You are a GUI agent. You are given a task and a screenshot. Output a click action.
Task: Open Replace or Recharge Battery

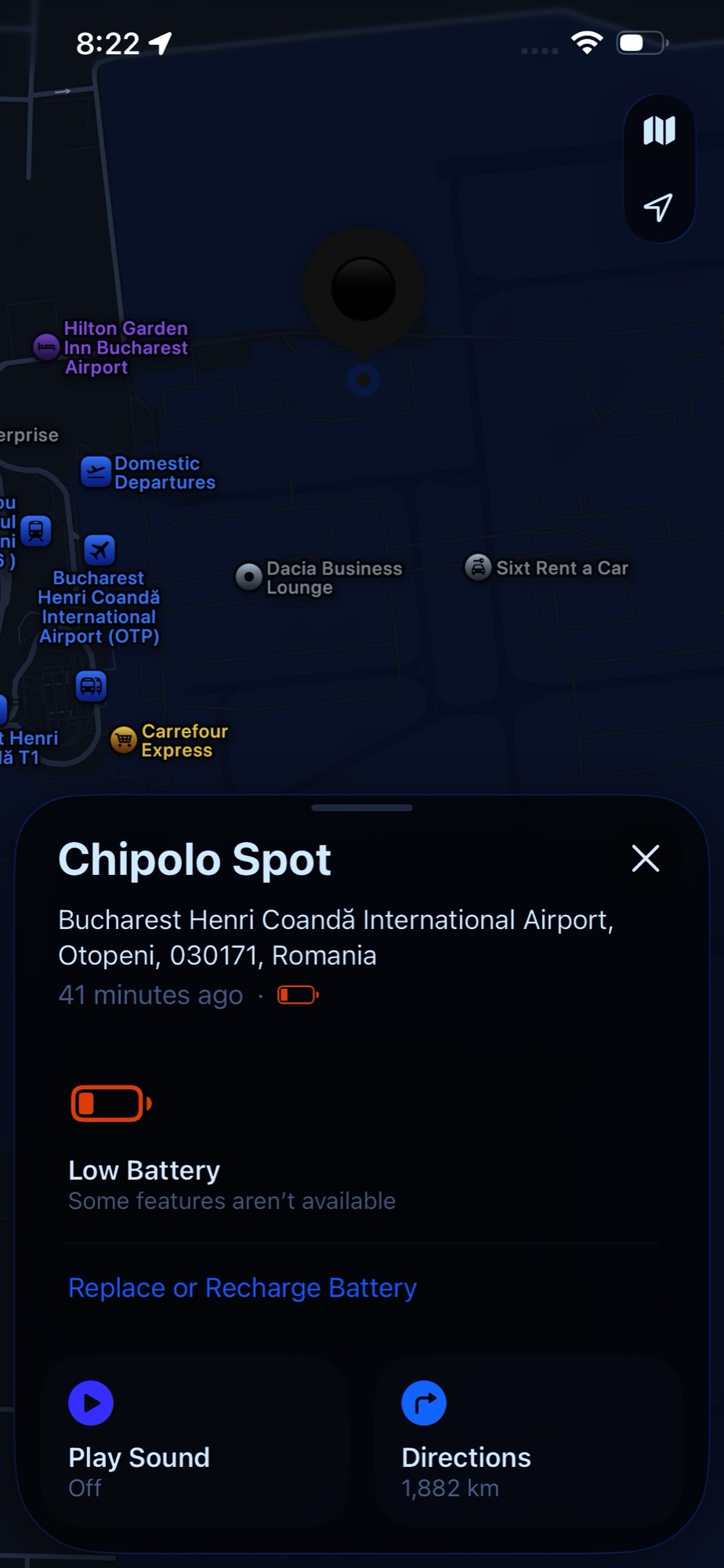coord(241,1287)
